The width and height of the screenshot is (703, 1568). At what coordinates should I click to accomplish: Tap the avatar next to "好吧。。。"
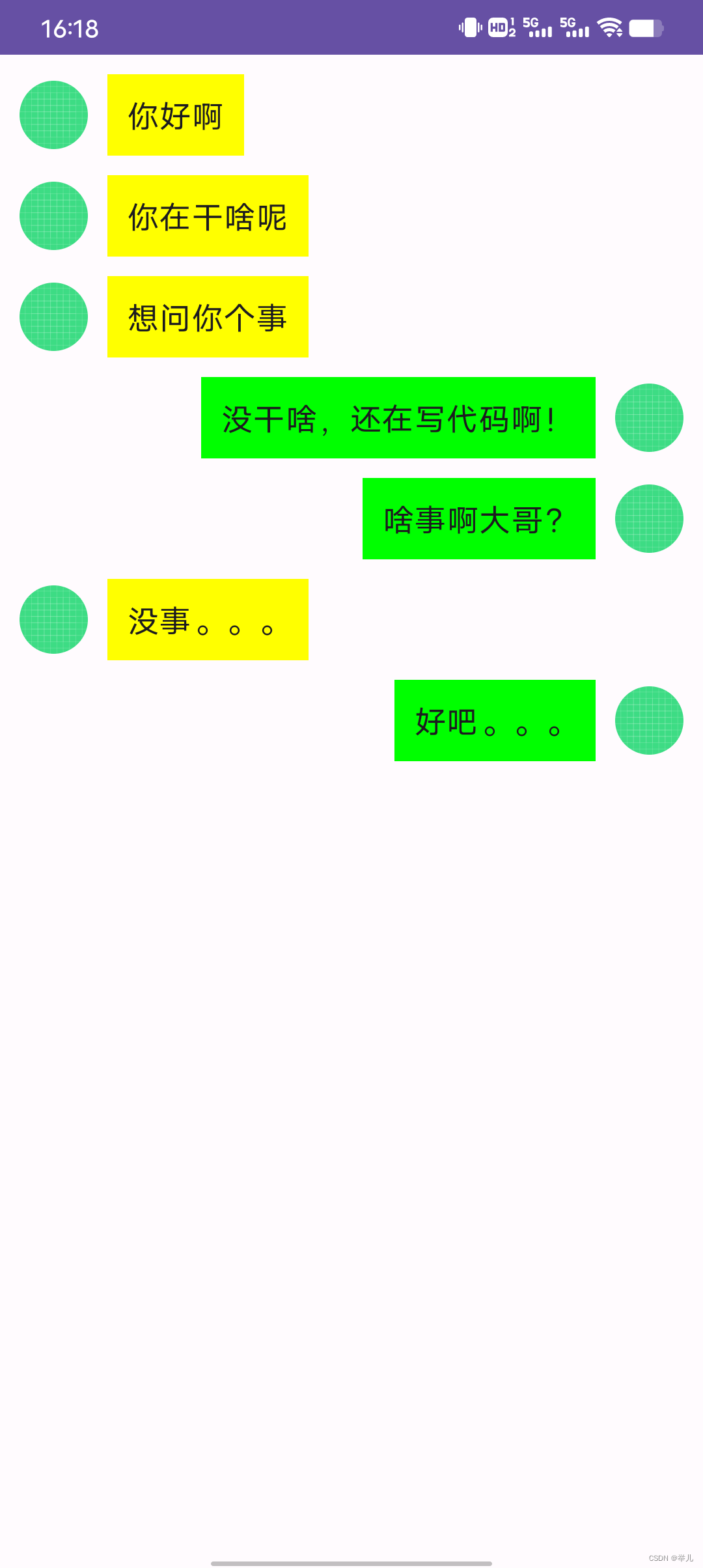[x=649, y=721]
